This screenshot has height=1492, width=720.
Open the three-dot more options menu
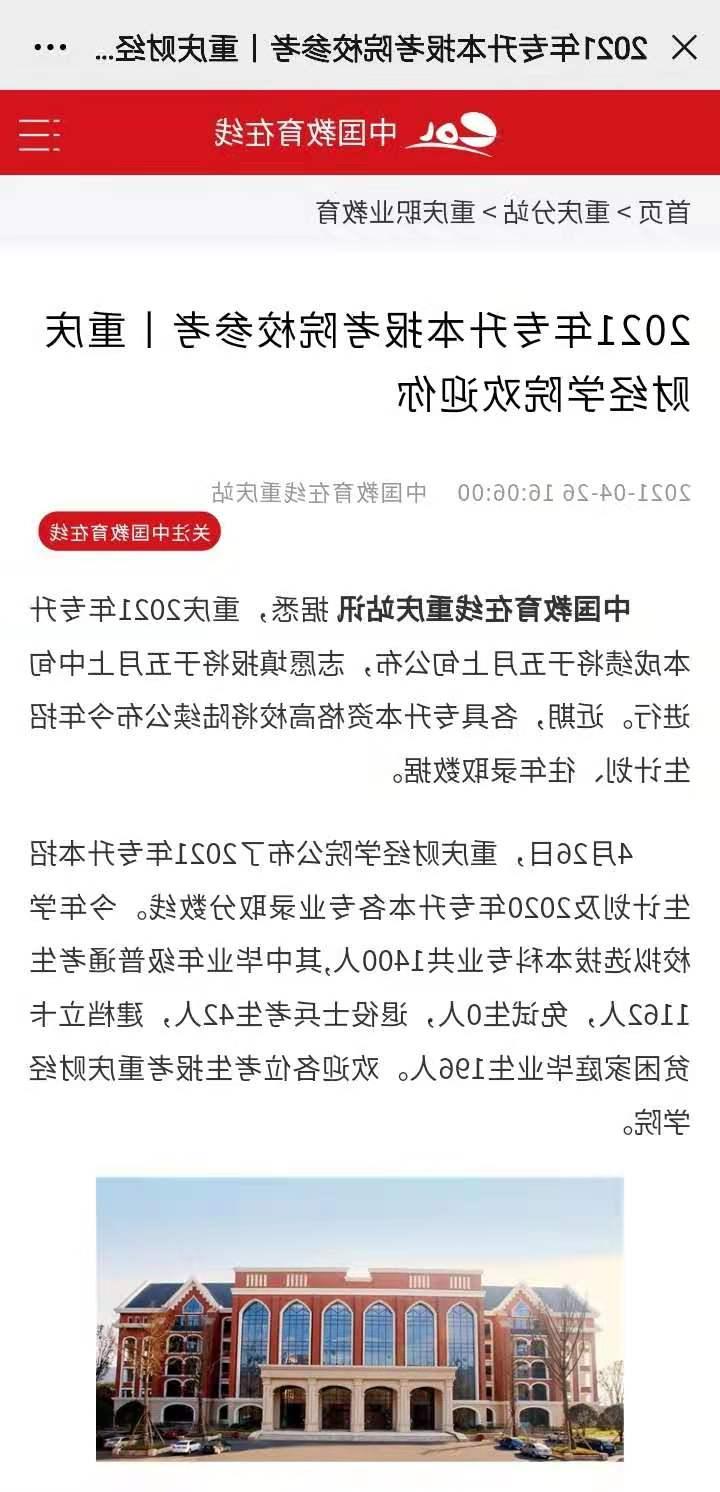(51, 47)
